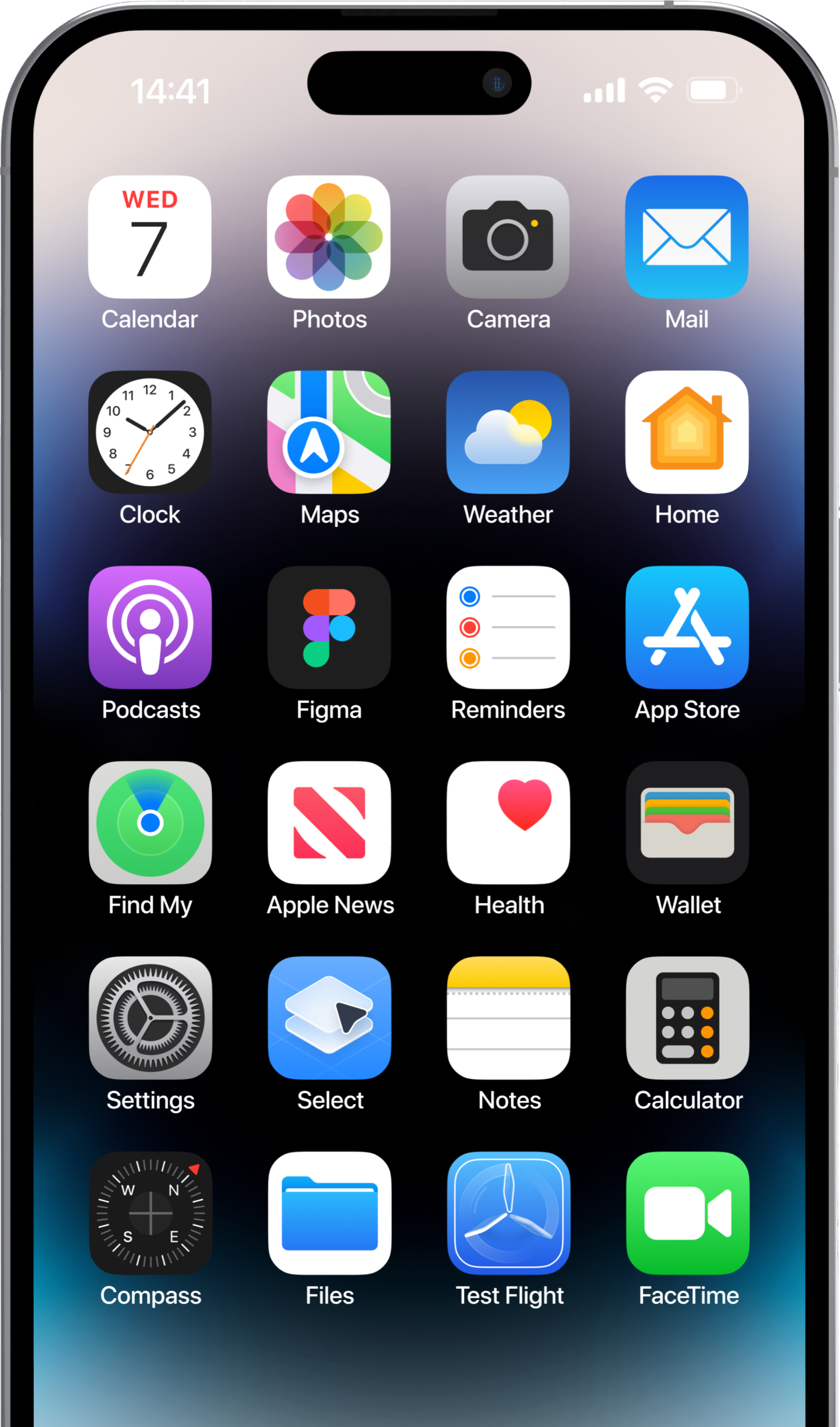Open Maps from the home screen
This screenshot has width=840, height=1427.
coord(329,432)
